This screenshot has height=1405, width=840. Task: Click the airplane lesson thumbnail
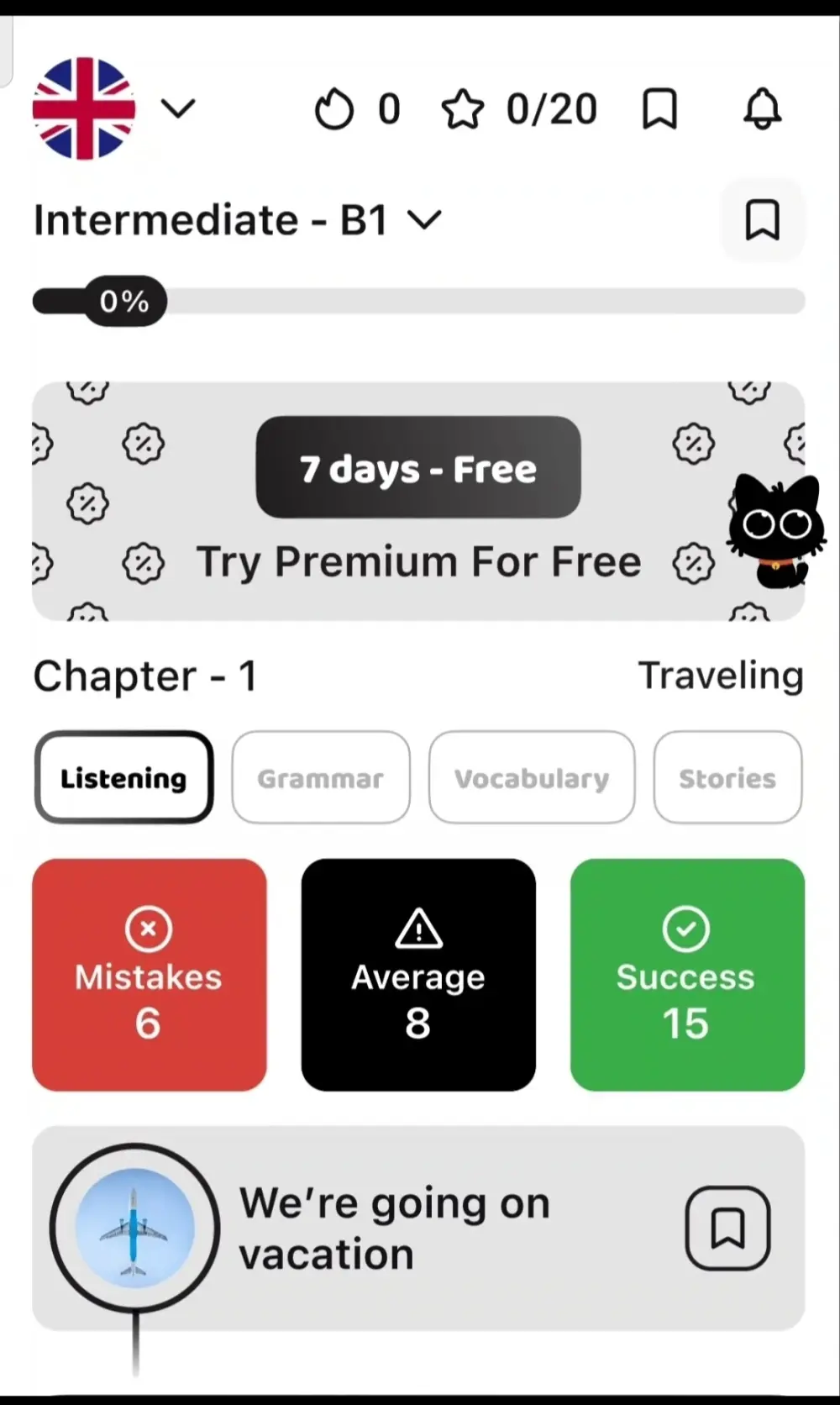[133, 1228]
